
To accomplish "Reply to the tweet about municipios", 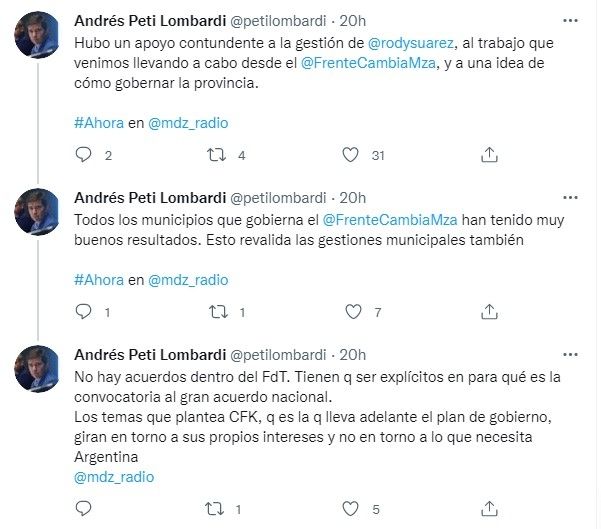I will click(85, 313).
